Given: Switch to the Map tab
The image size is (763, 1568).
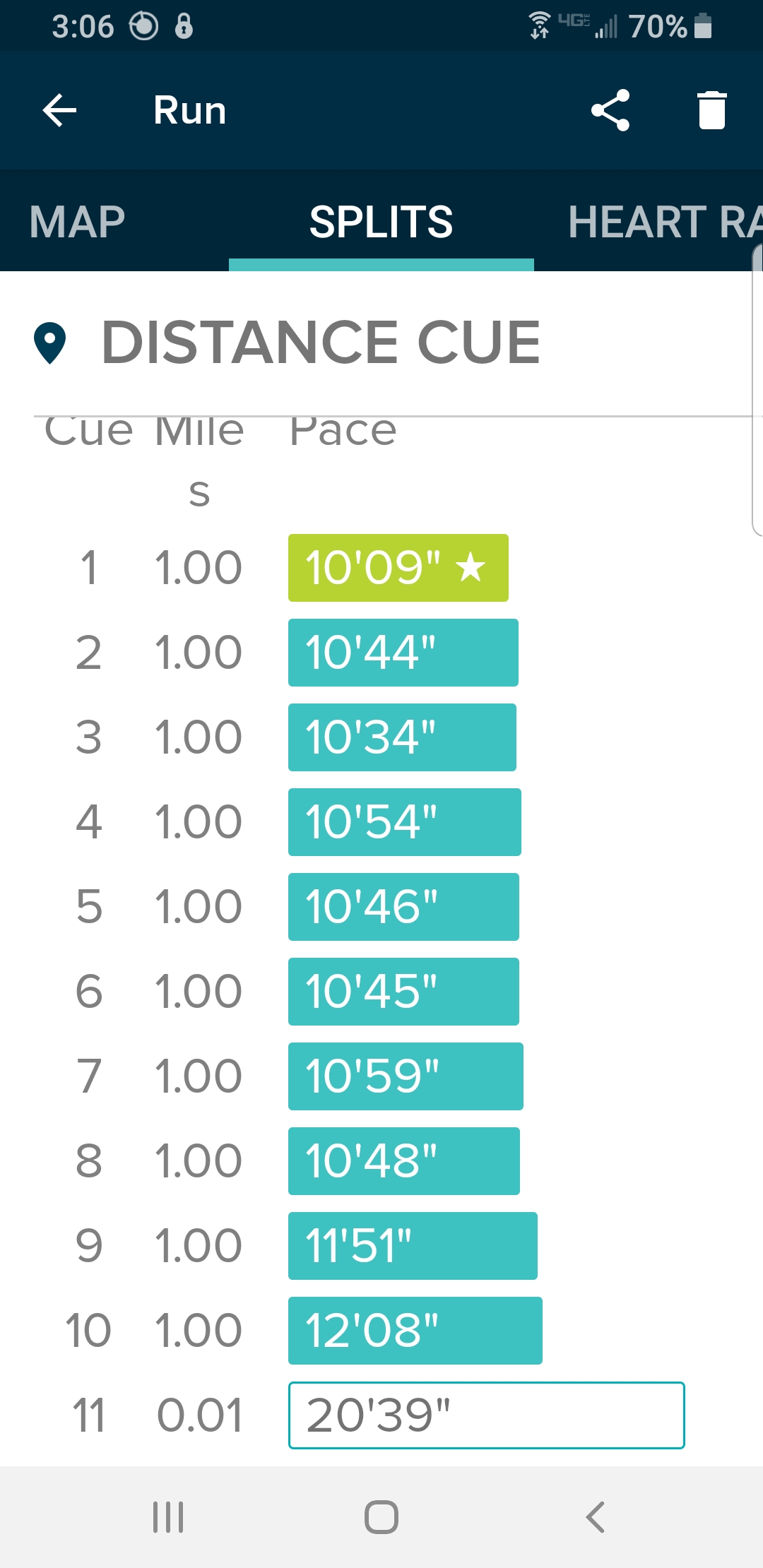Looking at the screenshot, I should click(77, 222).
